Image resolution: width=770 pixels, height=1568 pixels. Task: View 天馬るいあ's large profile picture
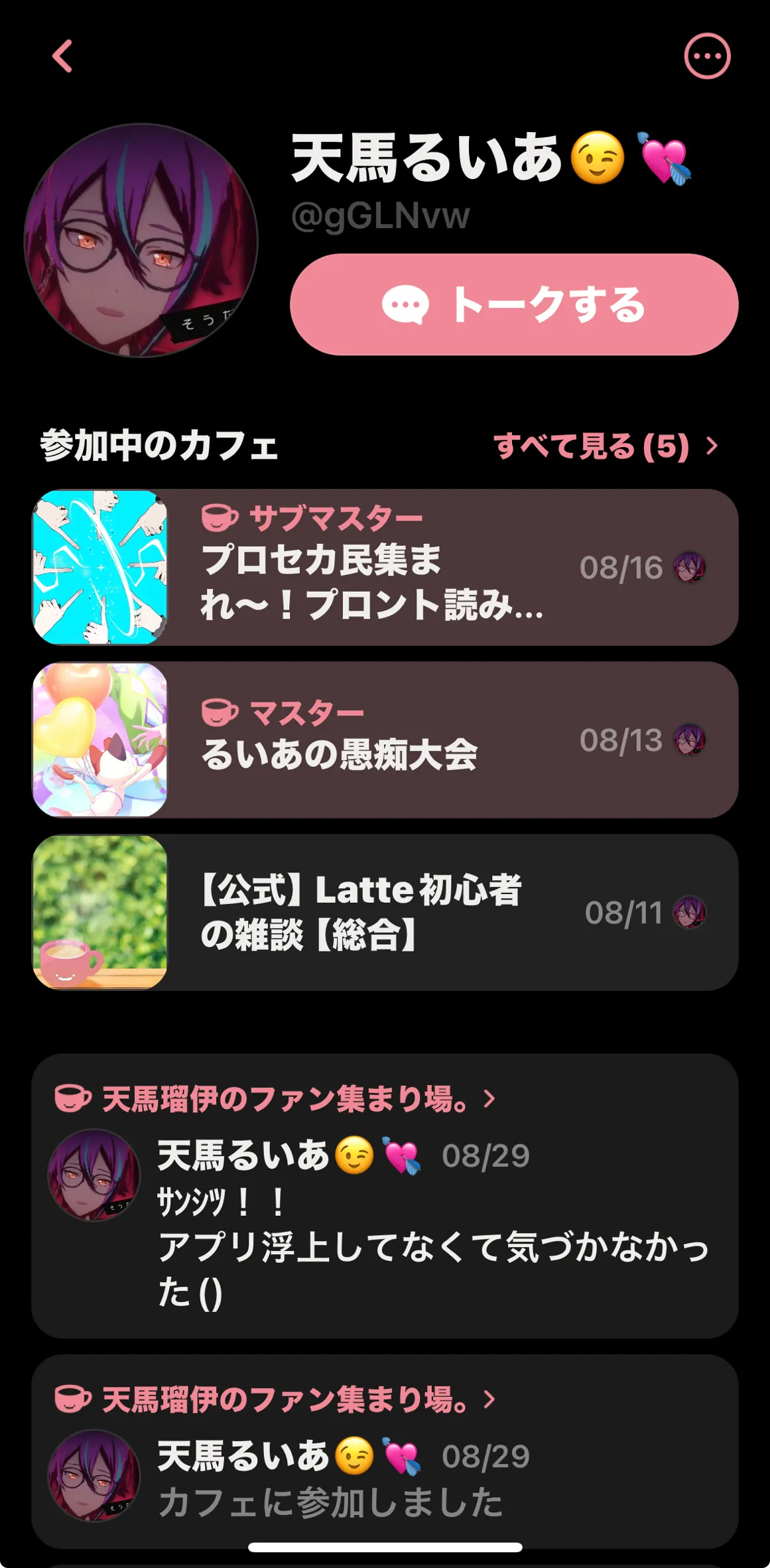click(141, 240)
